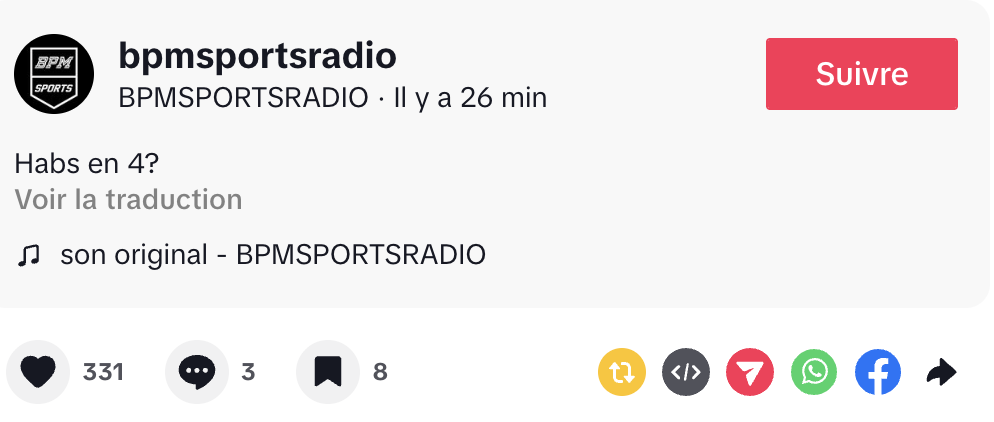Repost the video with the yellow icon
Image resolution: width=994 pixels, height=422 pixels.
coord(621,373)
